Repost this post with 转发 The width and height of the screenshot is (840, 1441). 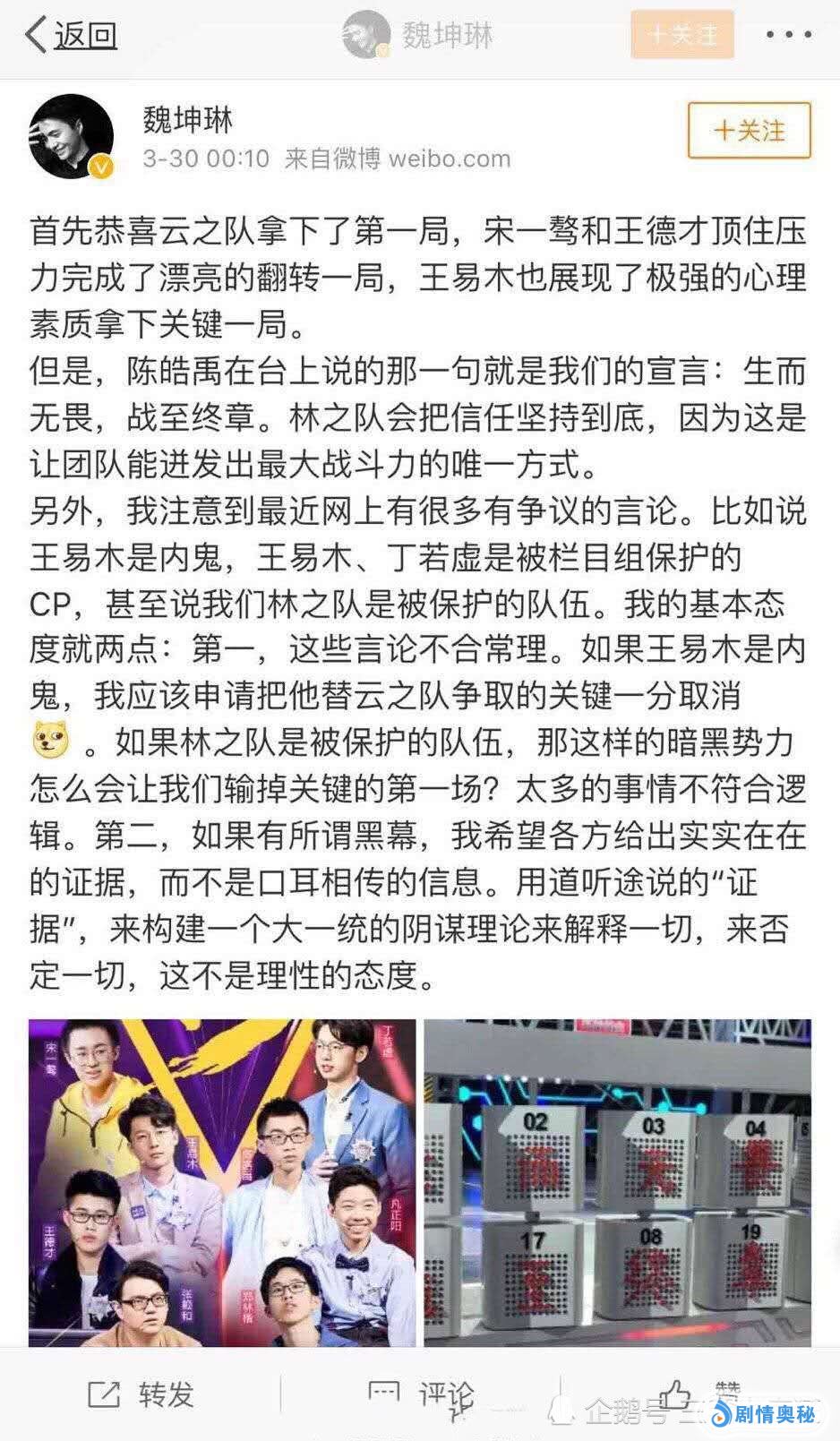point(141,1394)
